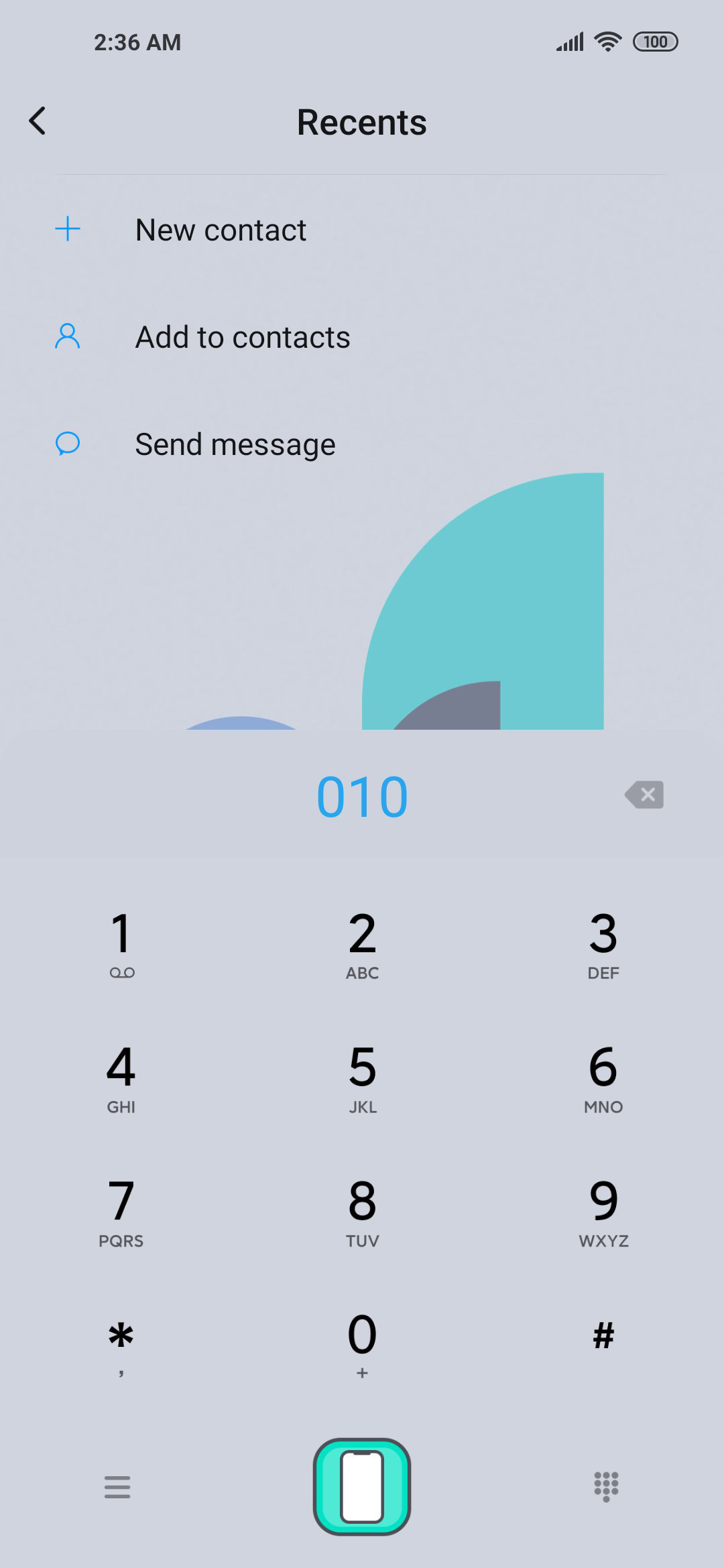Dial digit 6 on keypad
Screen dimensions: 724x1568
(603, 1077)
